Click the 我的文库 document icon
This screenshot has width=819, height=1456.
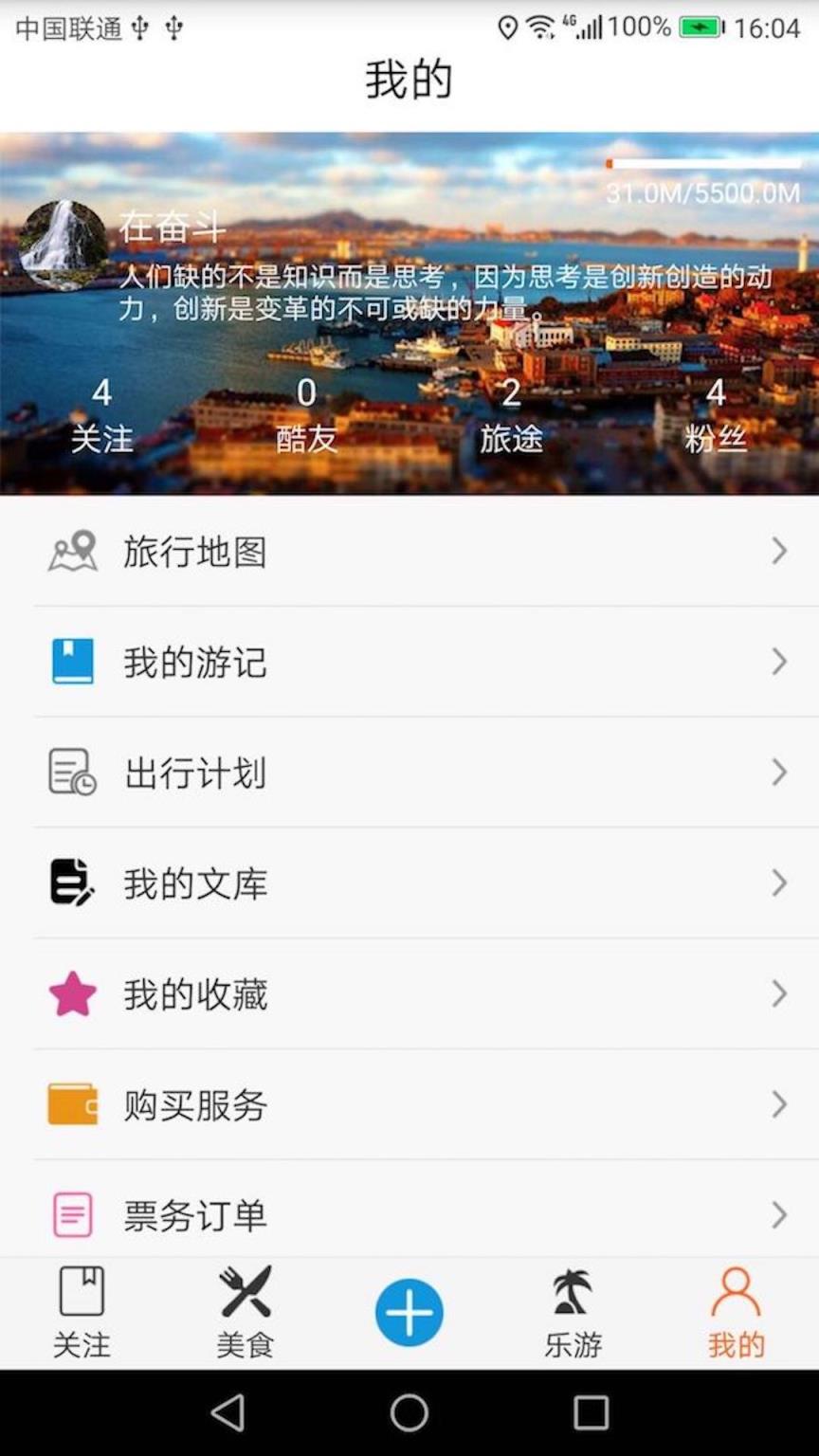pos(71,883)
